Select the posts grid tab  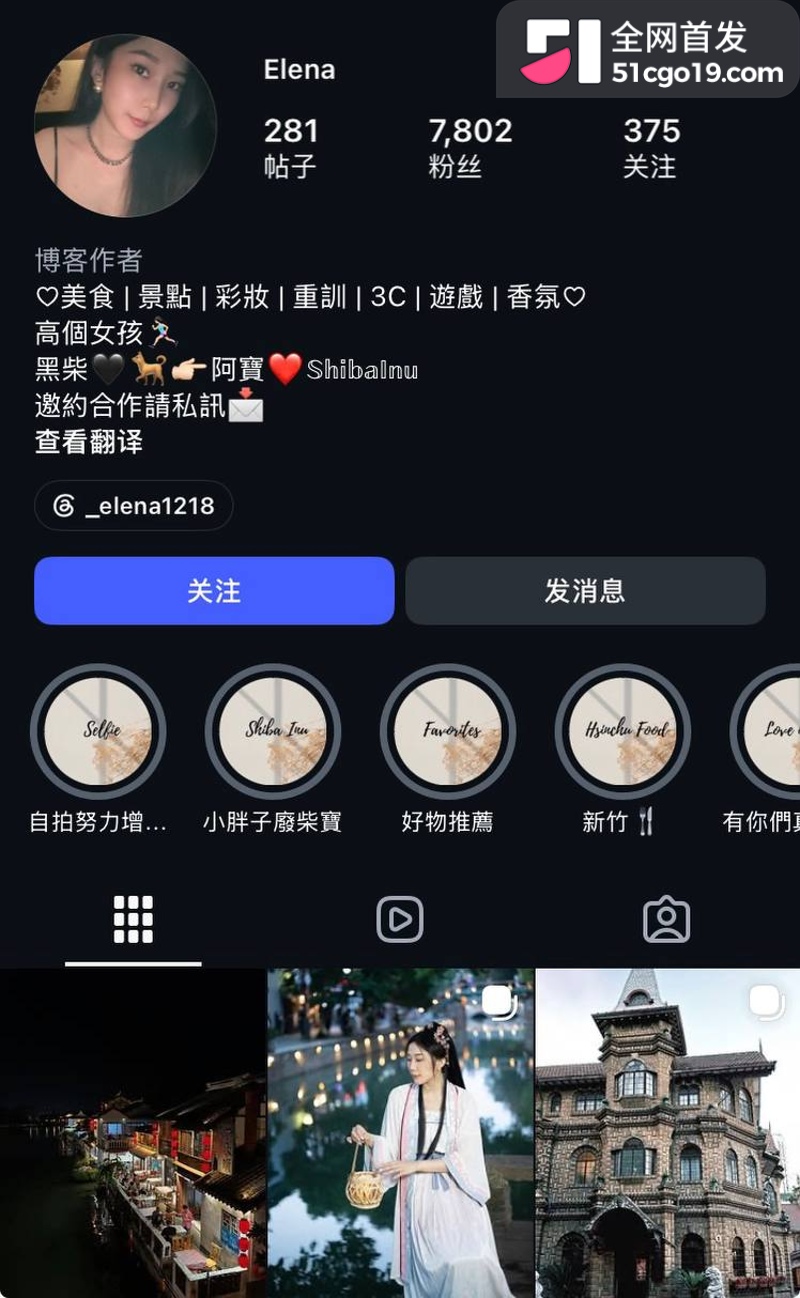[133, 919]
